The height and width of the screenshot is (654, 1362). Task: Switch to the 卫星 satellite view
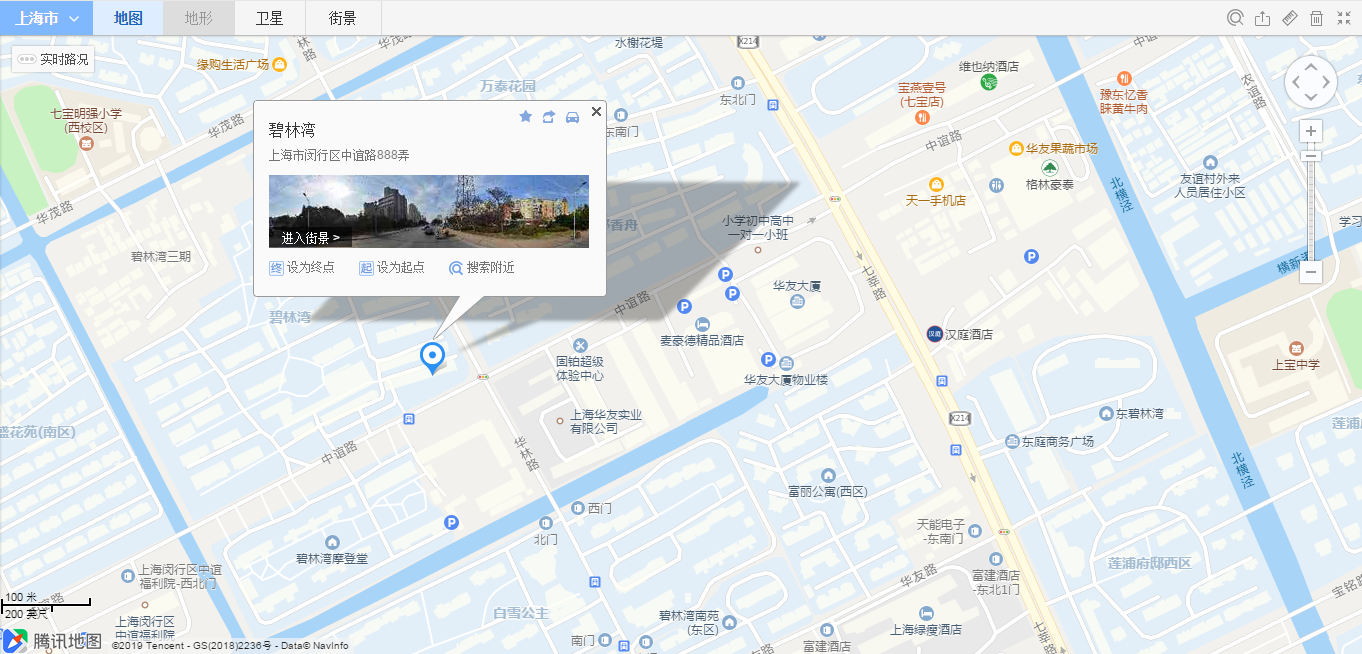point(269,18)
